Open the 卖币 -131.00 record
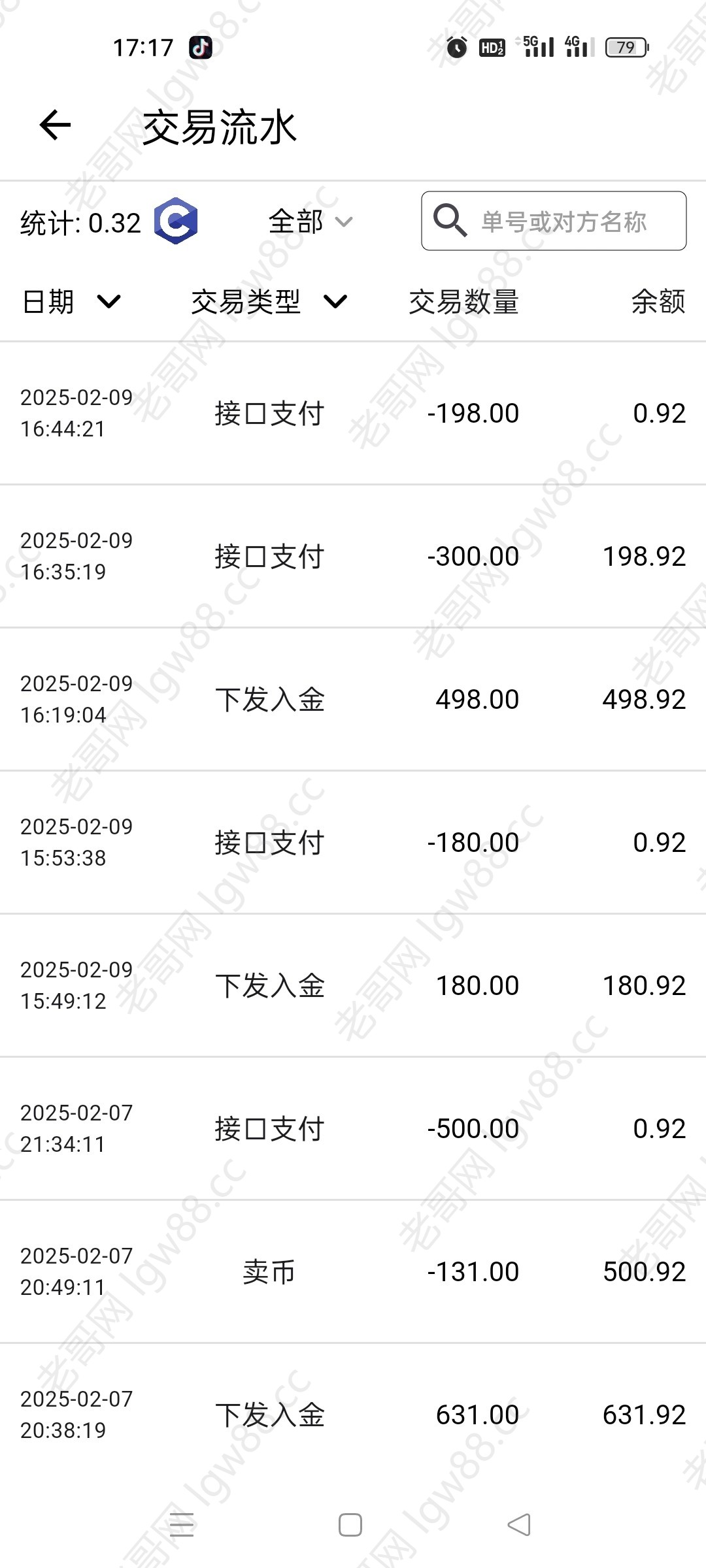 (x=353, y=1271)
